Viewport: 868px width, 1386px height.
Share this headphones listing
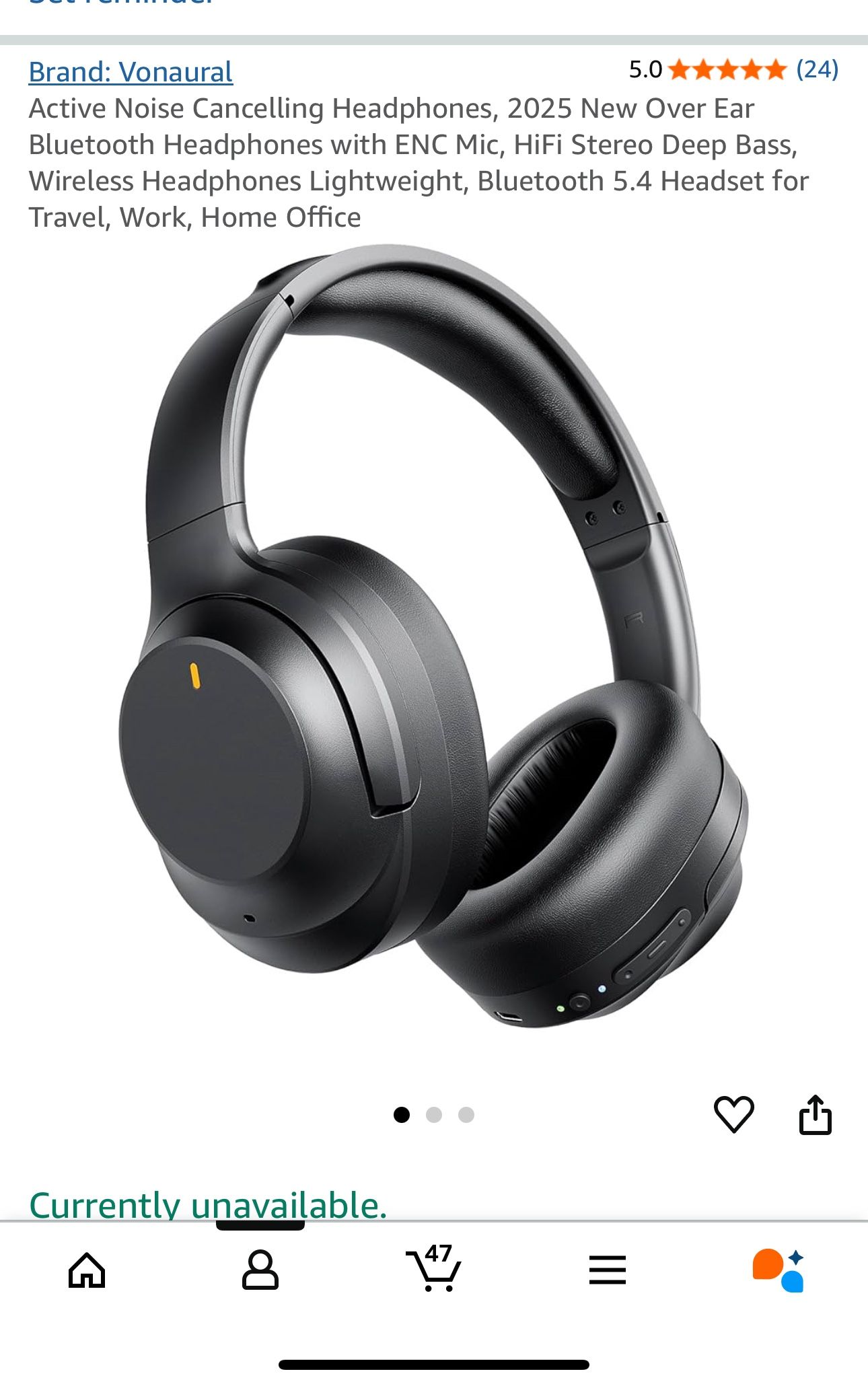coord(816,1115)
